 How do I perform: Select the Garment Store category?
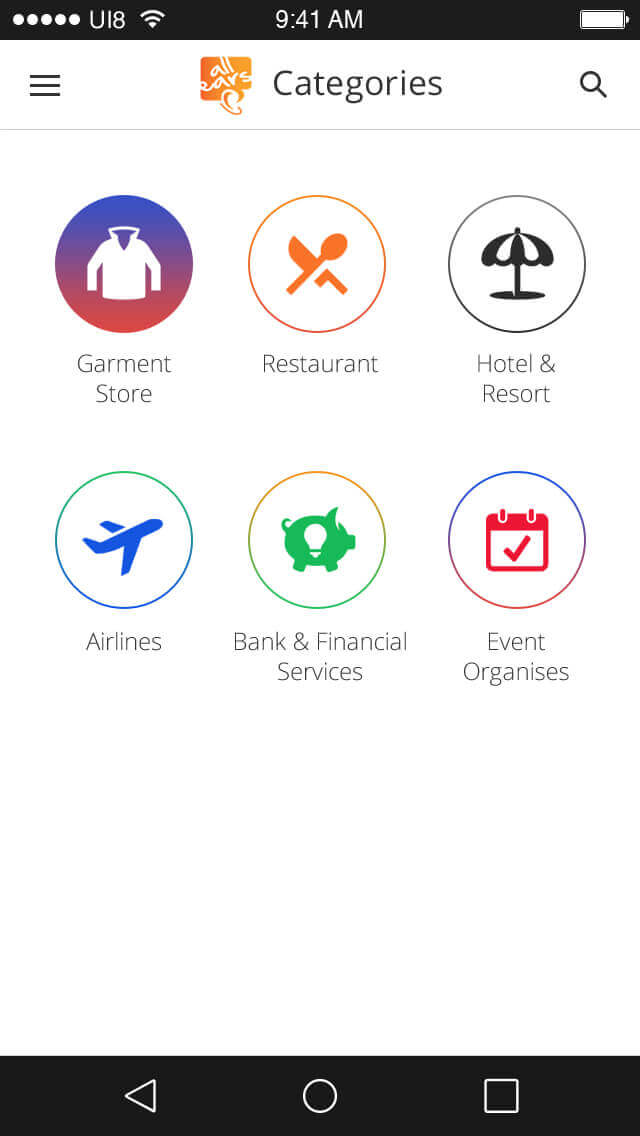[x=124, y=264]
